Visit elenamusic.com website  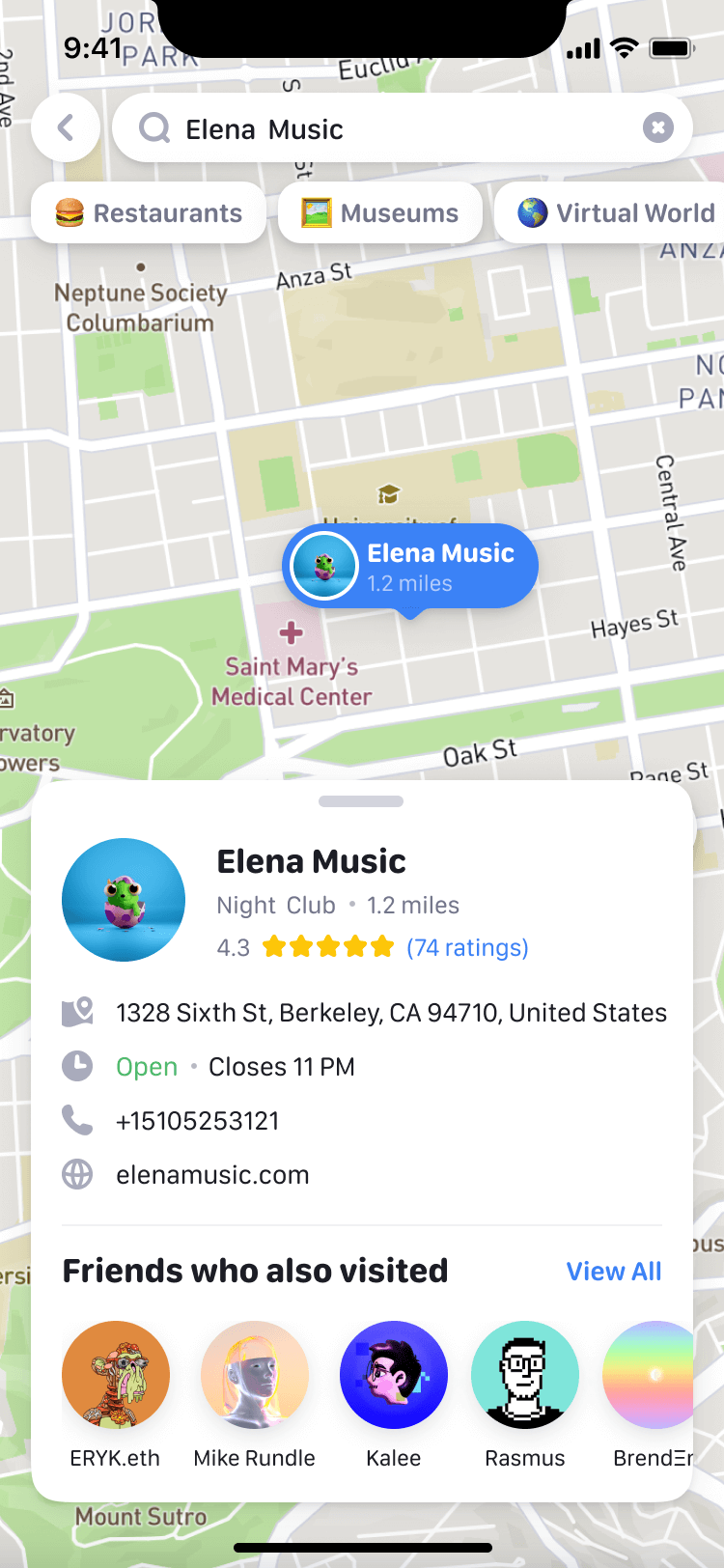click(212, 1174)
